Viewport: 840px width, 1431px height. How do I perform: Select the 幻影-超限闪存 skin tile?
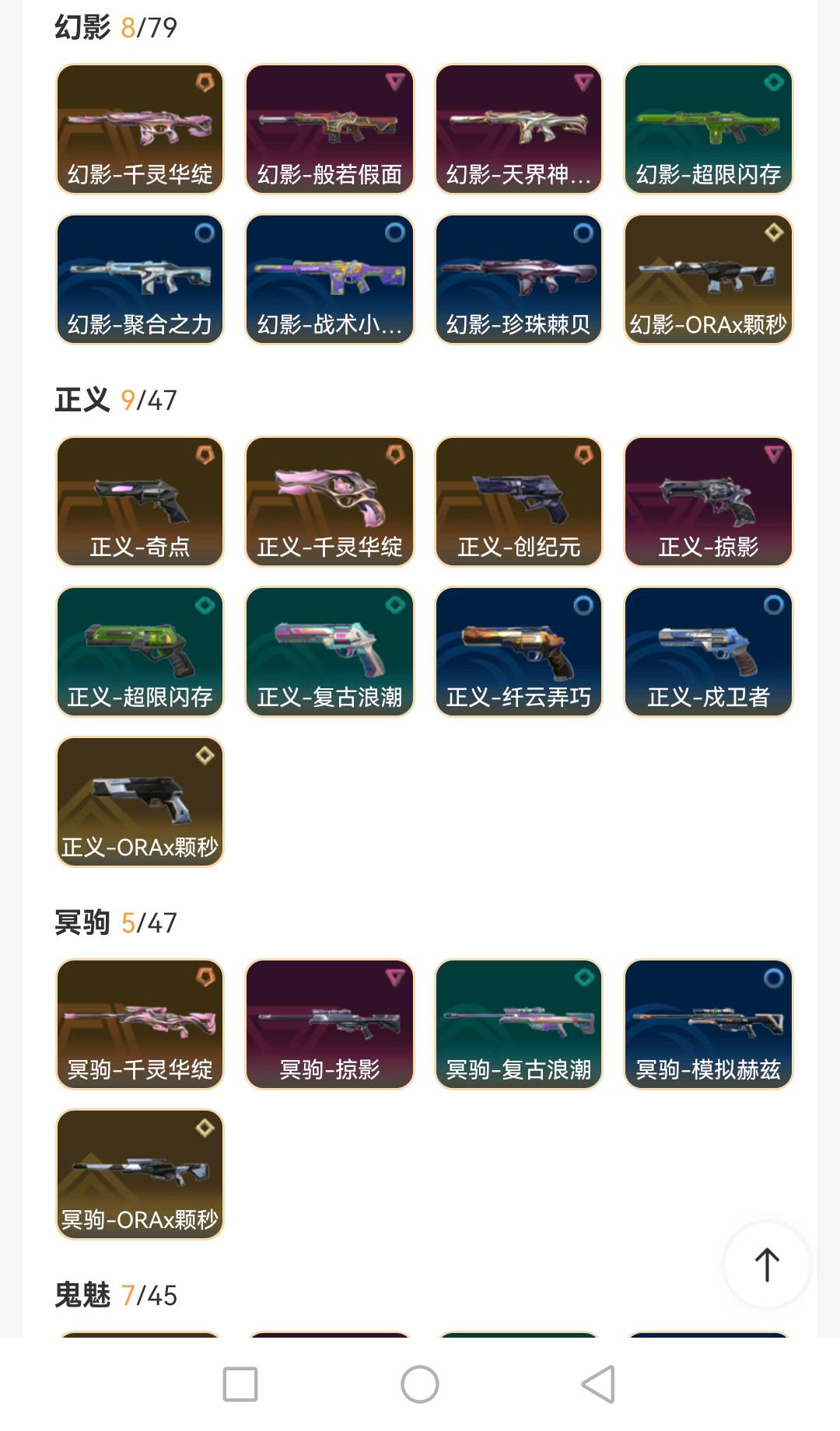(708, 129)
